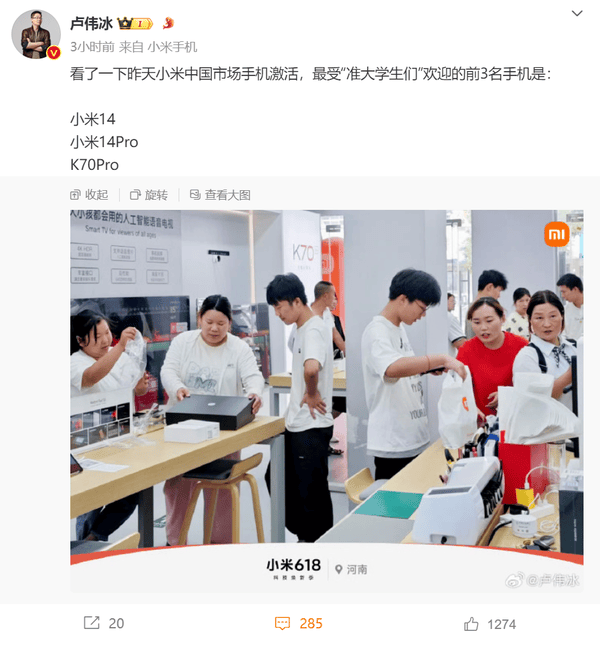Tap 查看大图 to view large image
Viewport: 600px width, 648px height.
point(220,194)
